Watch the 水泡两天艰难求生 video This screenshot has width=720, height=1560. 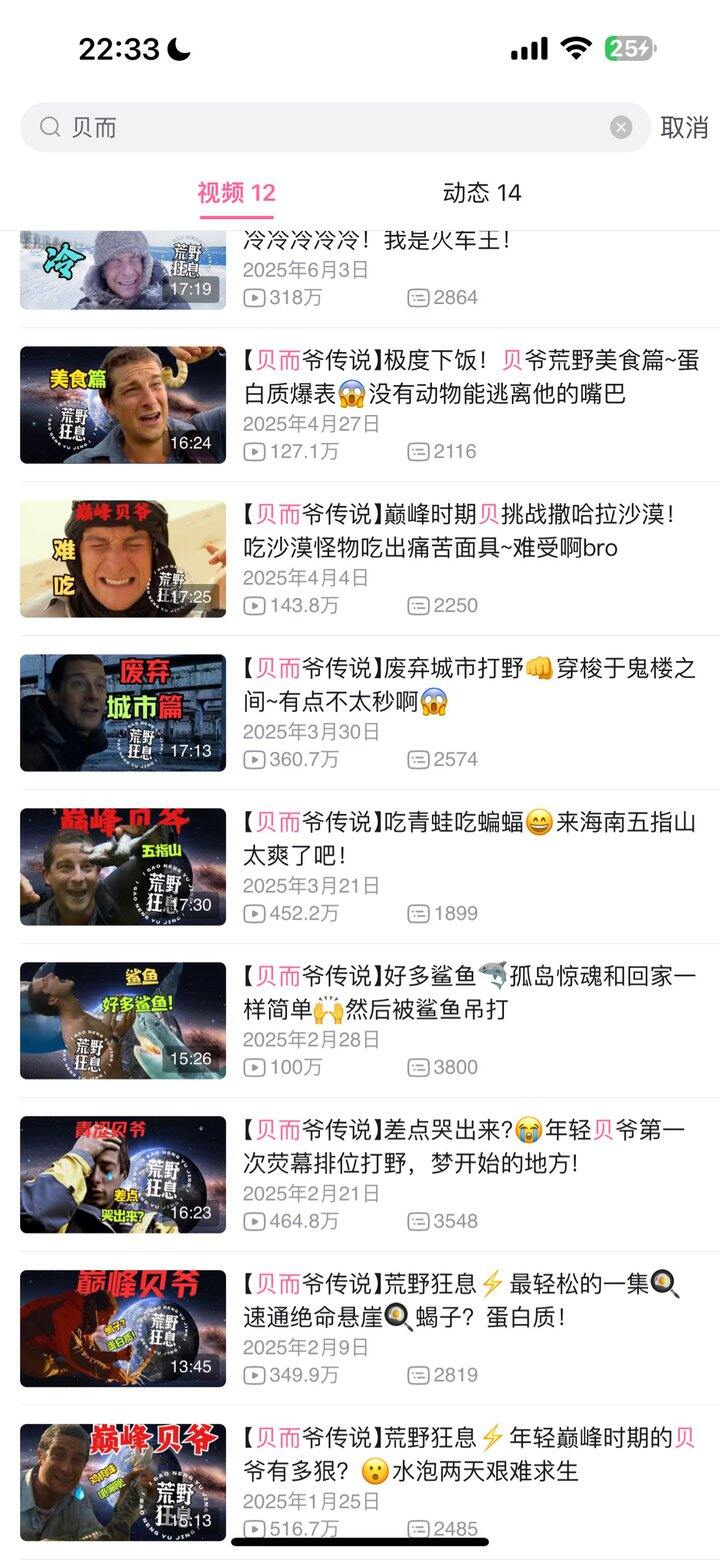[x=466, y=1456]
